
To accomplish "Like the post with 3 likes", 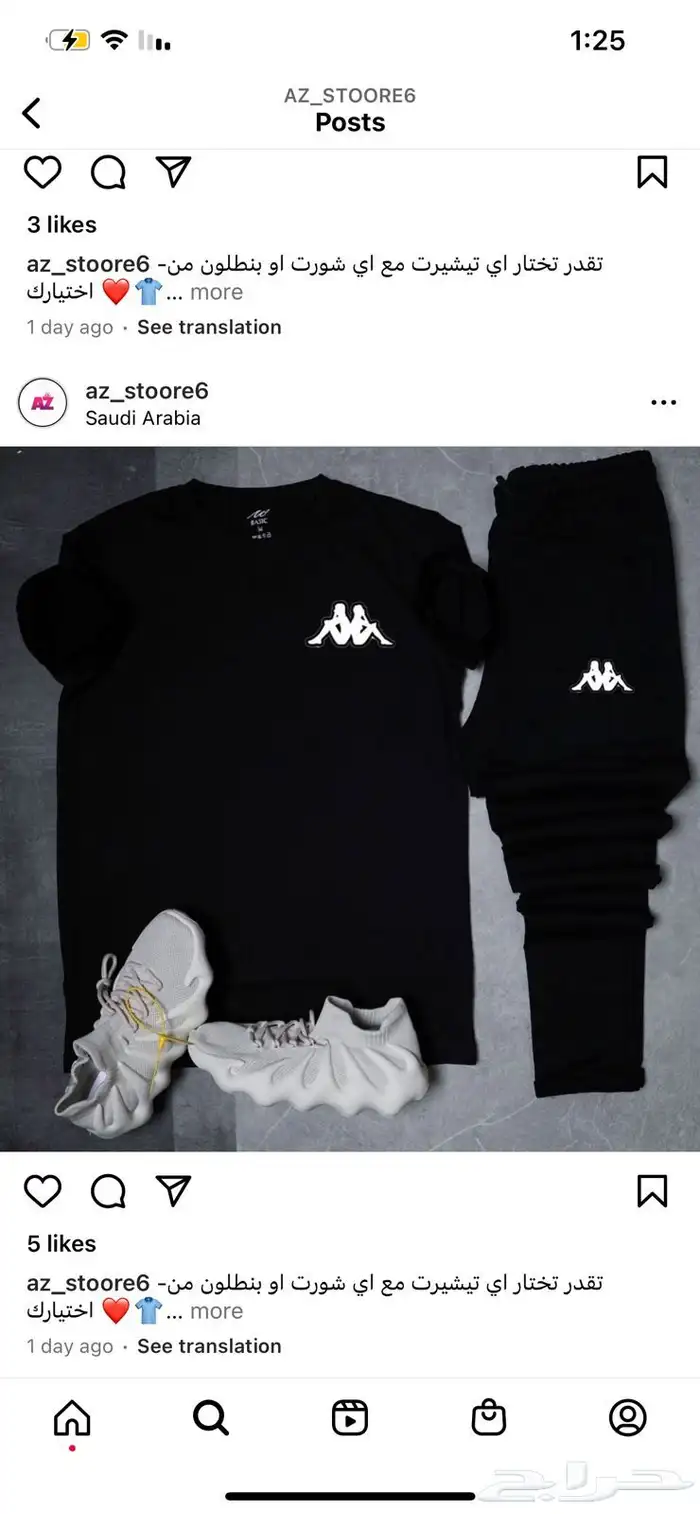I will point(42,173).
